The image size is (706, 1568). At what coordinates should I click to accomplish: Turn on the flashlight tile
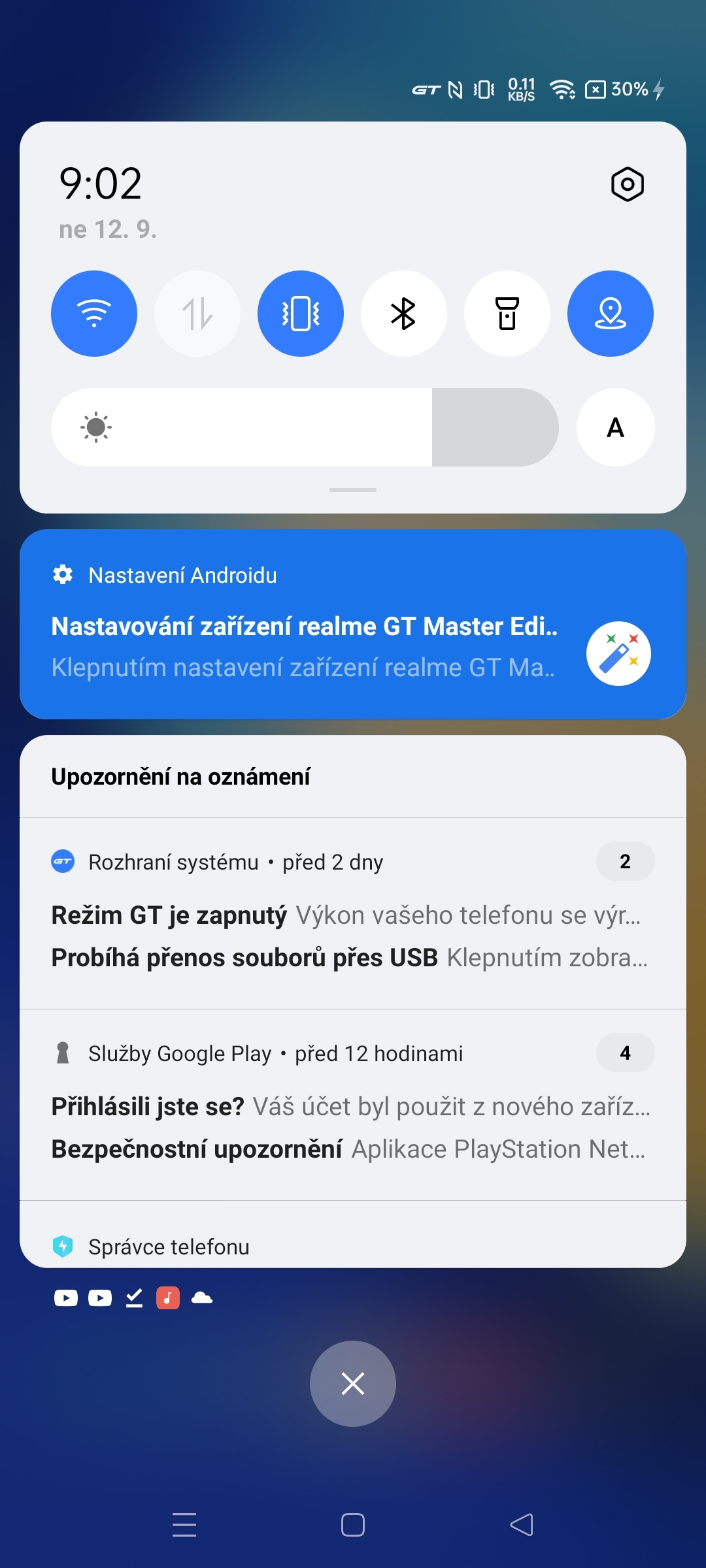(507, 314)
